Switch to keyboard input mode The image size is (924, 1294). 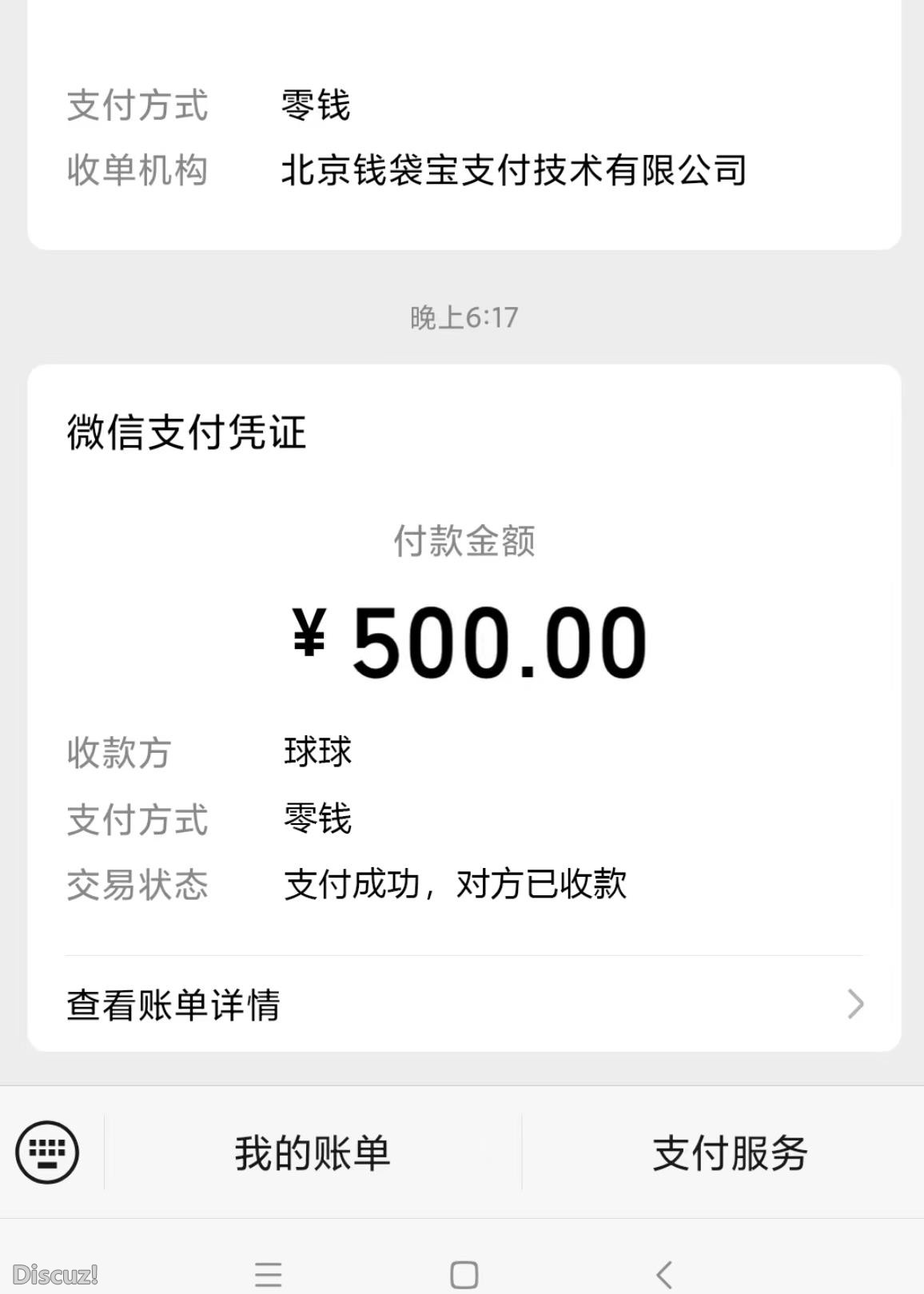pyautogui.click(x=47, y=1153)
